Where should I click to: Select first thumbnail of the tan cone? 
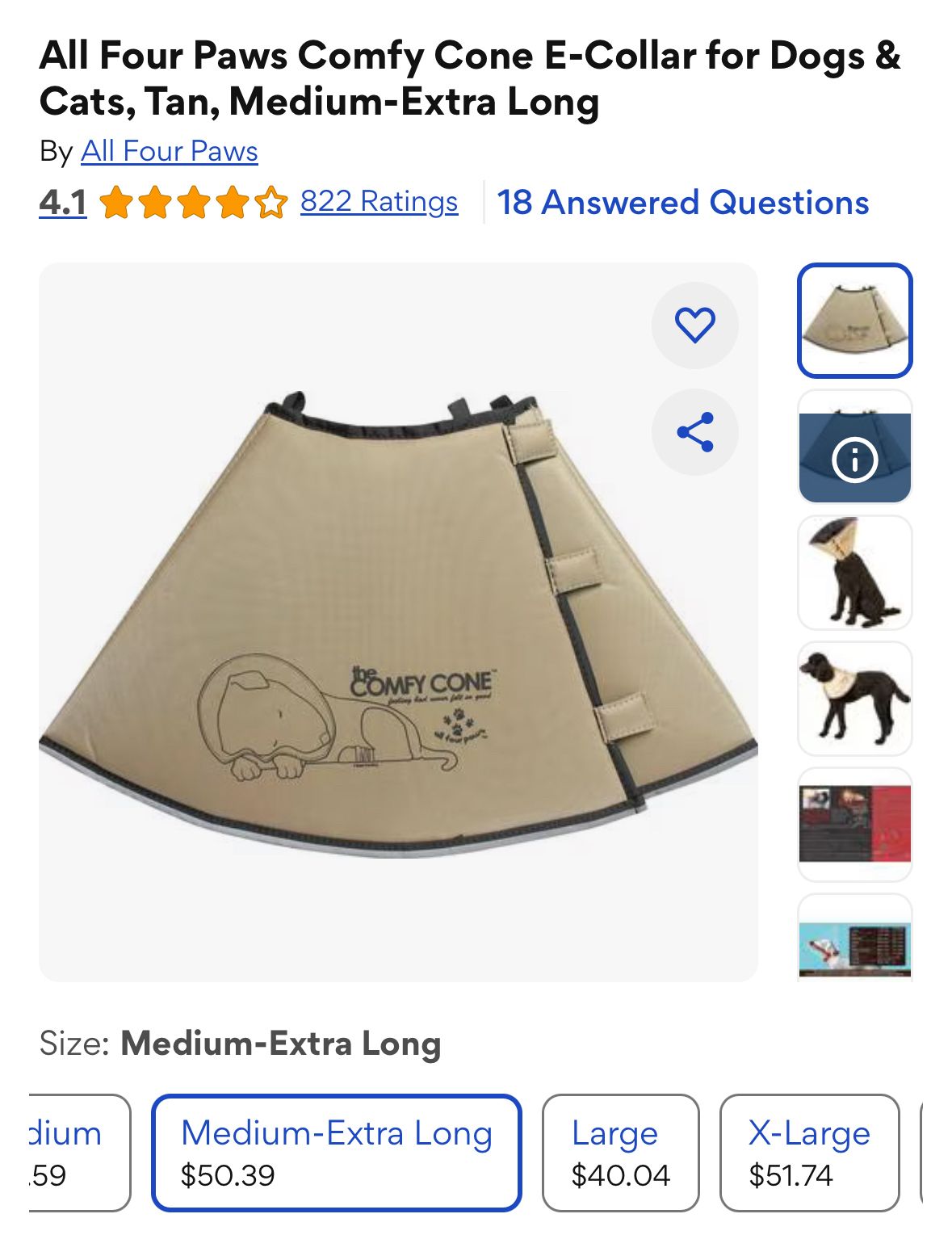click(855, 321)
